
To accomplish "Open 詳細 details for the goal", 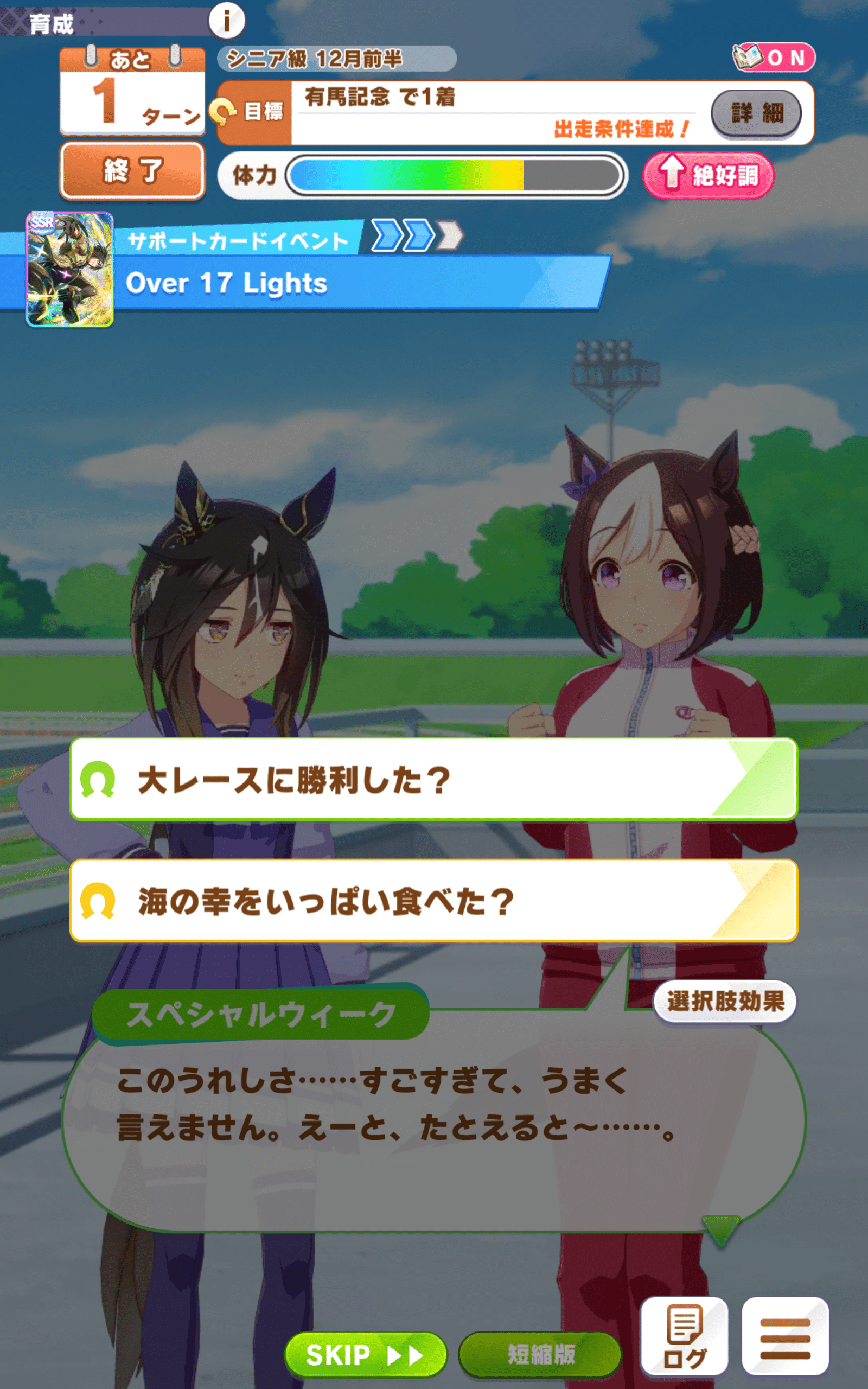I will (756, 113).
